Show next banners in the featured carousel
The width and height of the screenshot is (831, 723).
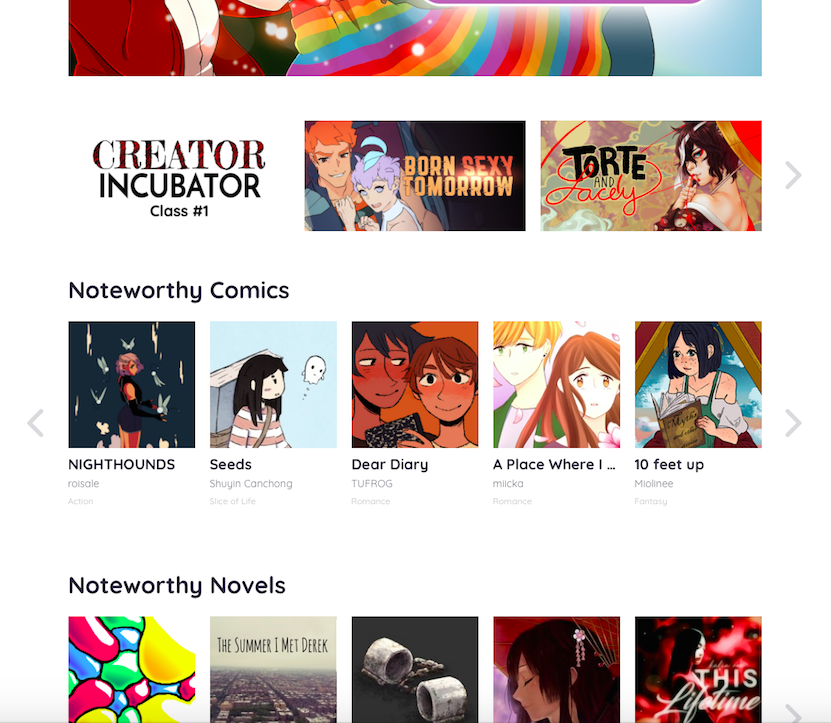793,176
